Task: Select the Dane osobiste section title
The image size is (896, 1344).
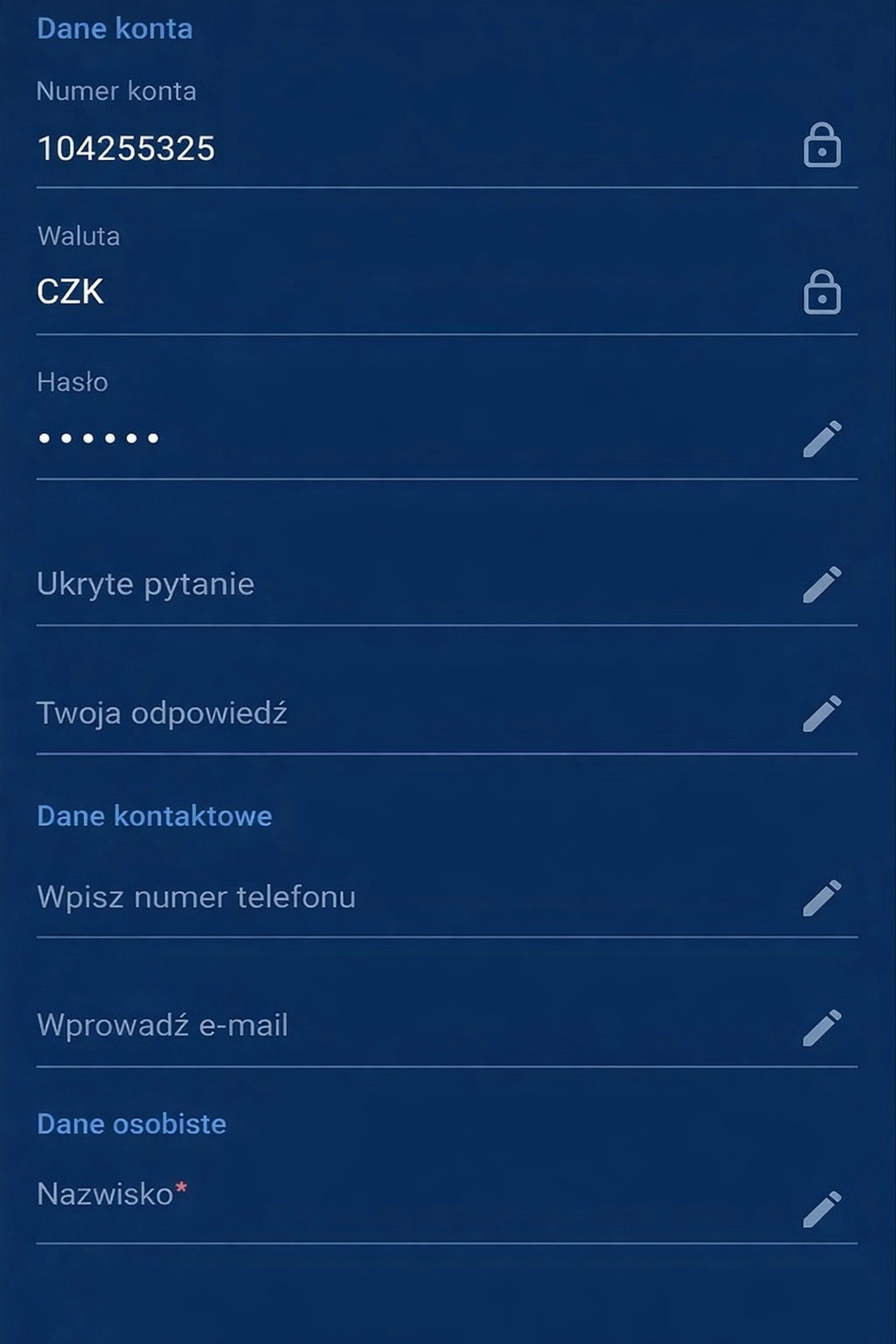Action: pyautogui.click(x=131, y=1123)
